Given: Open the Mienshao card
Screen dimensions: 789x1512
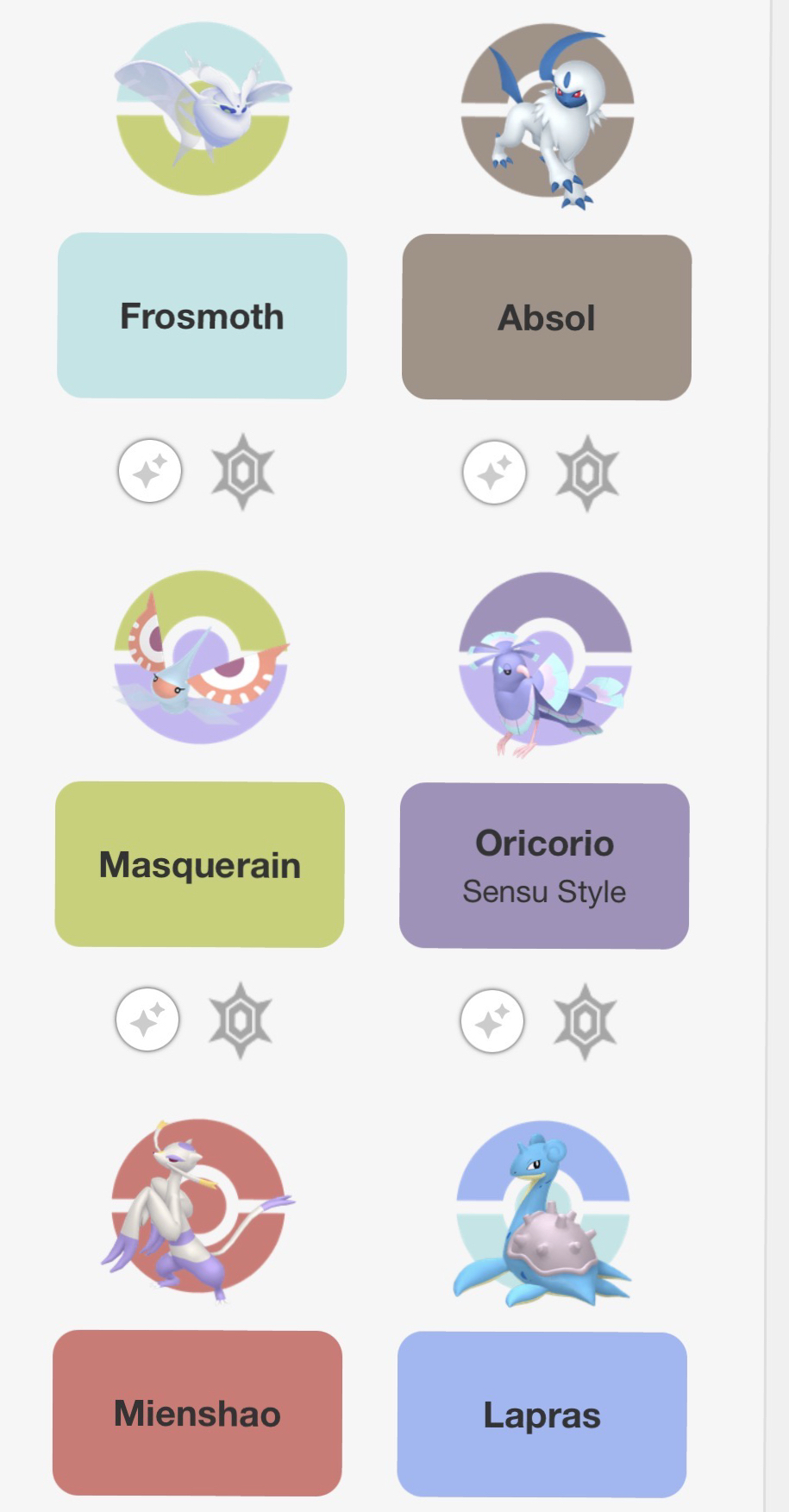Looking at the screenshot, I should [x=197, y=1413].
